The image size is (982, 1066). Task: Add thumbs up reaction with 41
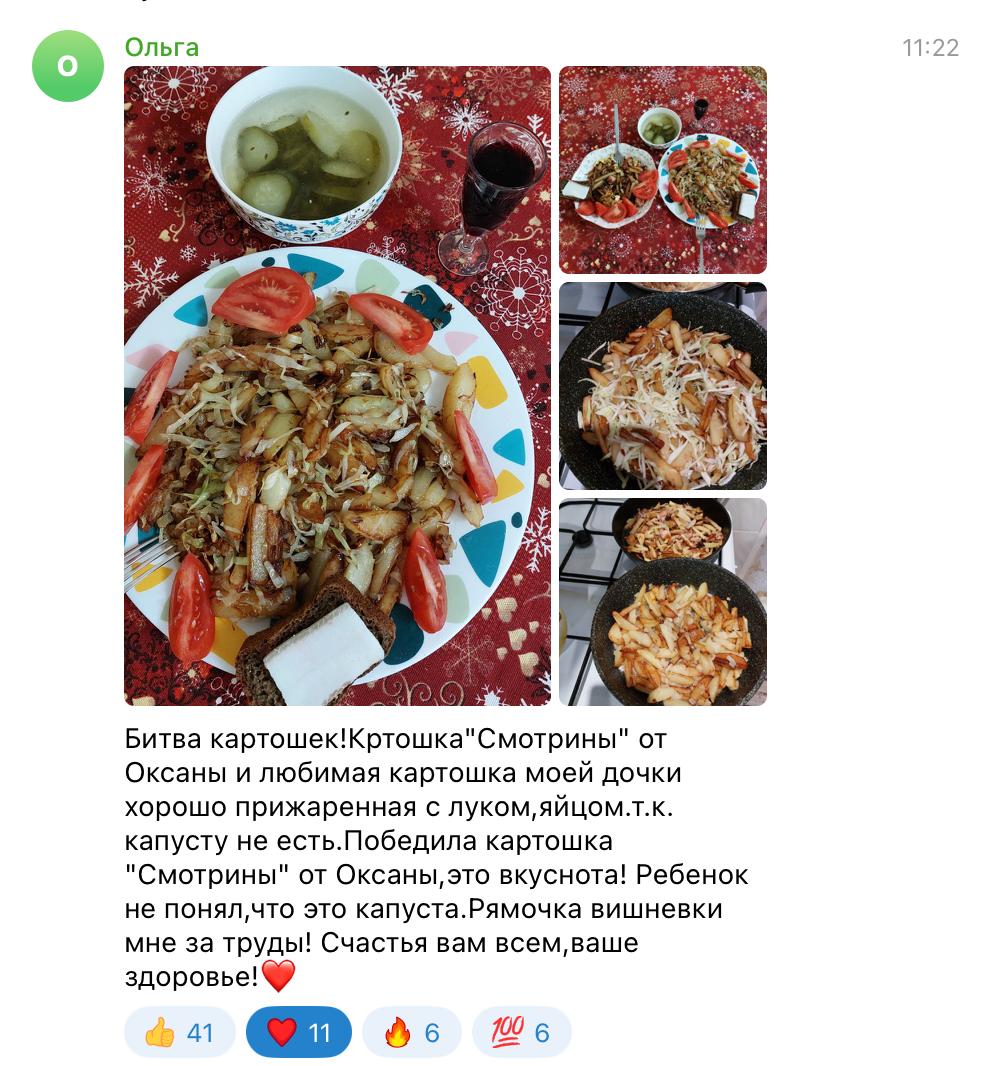click(179, 1032)
